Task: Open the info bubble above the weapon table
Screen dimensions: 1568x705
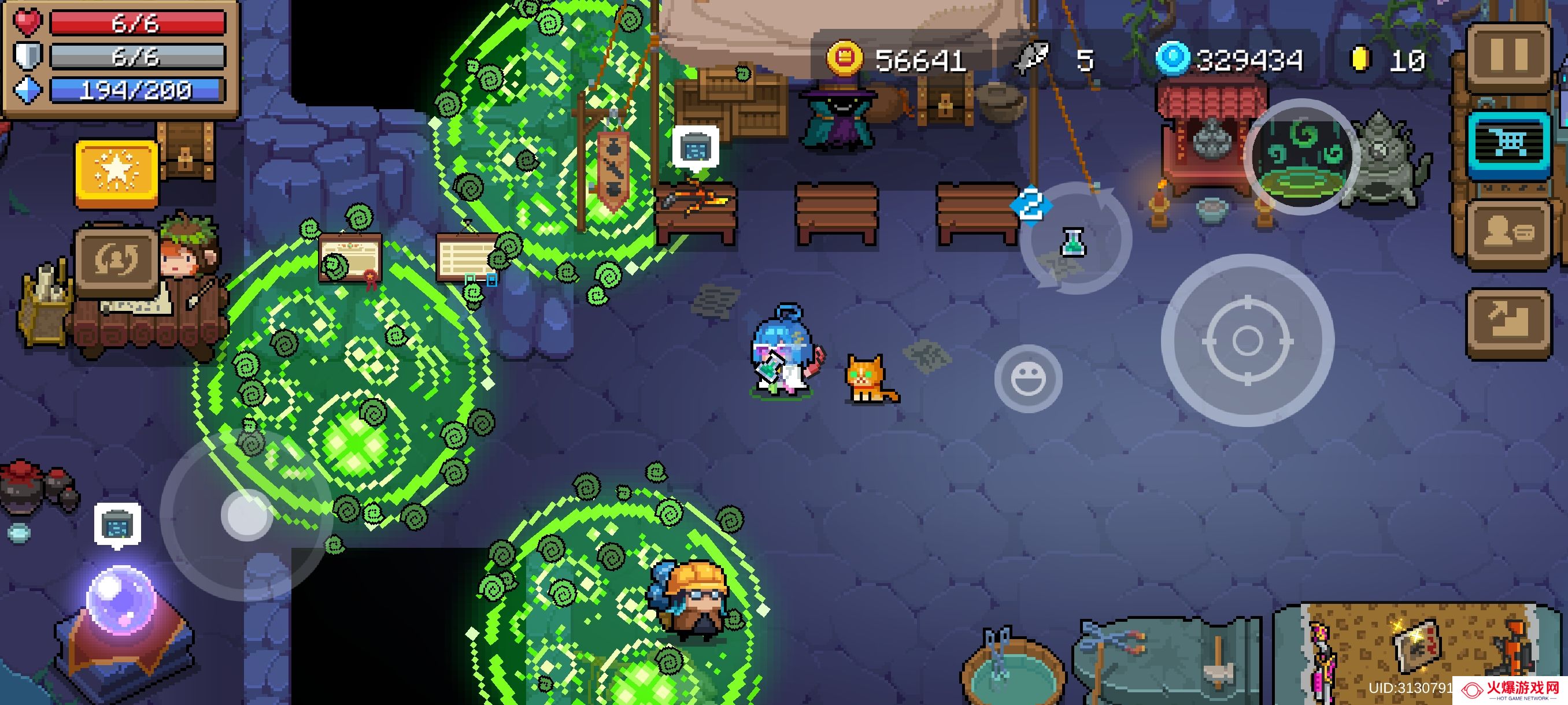Action: [x=695, y=147]
